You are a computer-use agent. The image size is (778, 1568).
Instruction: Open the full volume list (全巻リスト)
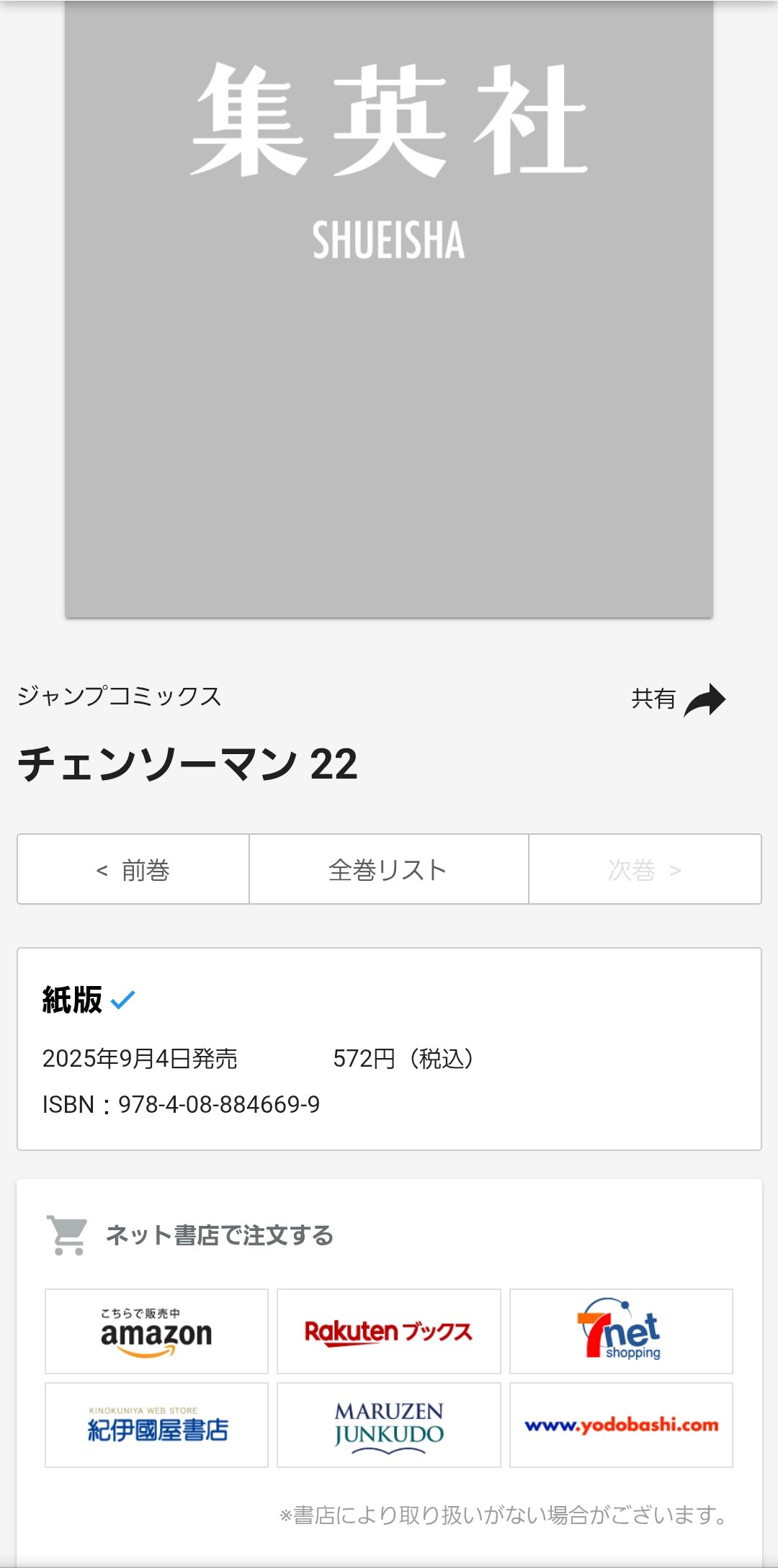tap(389, 869)
